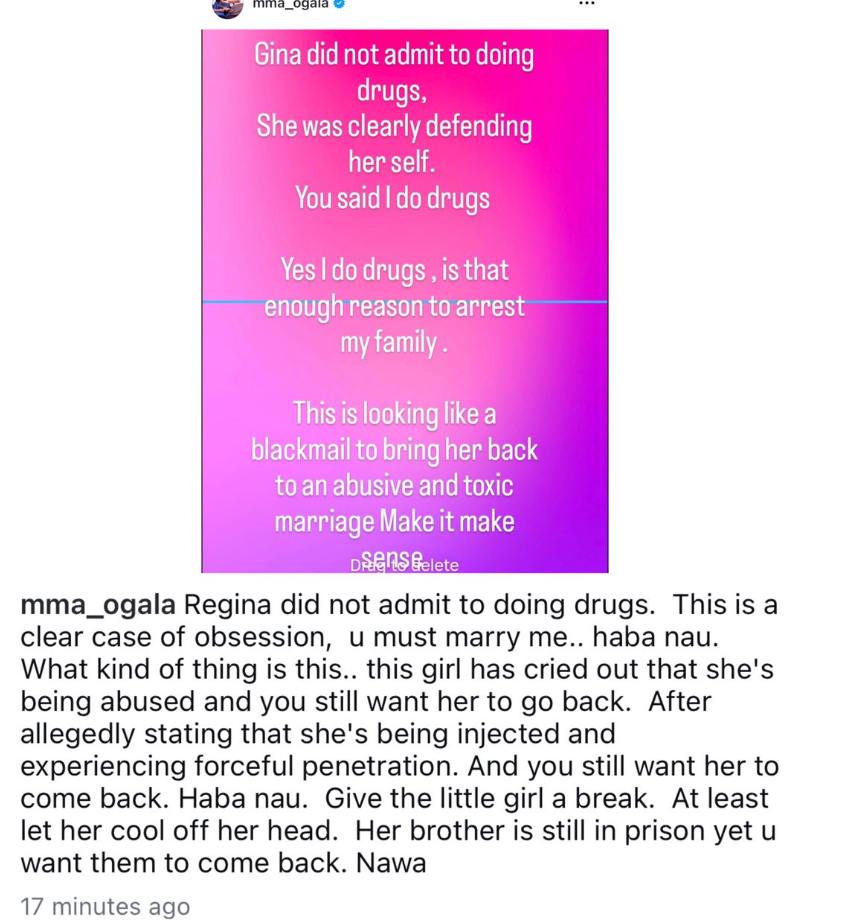
Task: Open mma_ogala's profile from the caption username
Action: (x=97, y=606)
